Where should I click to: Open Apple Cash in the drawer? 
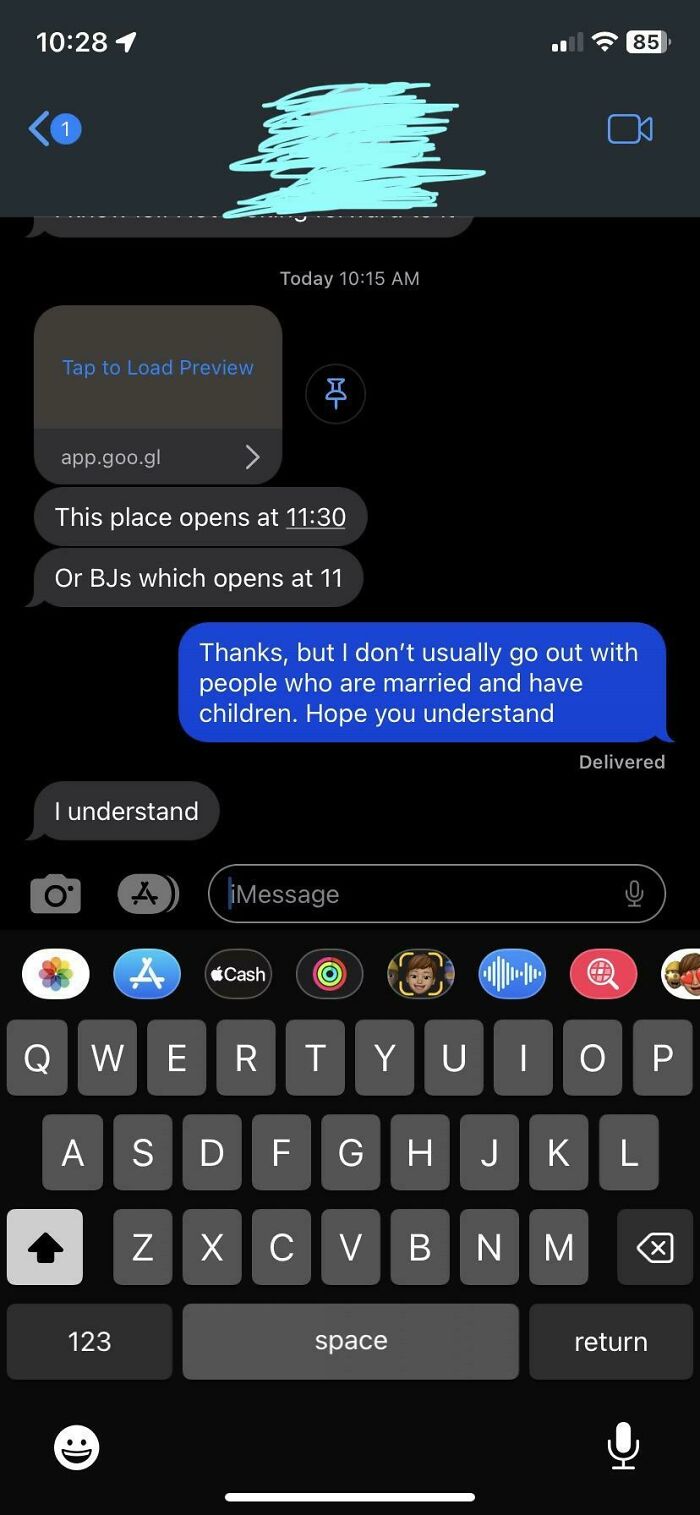tap(238, 974)
